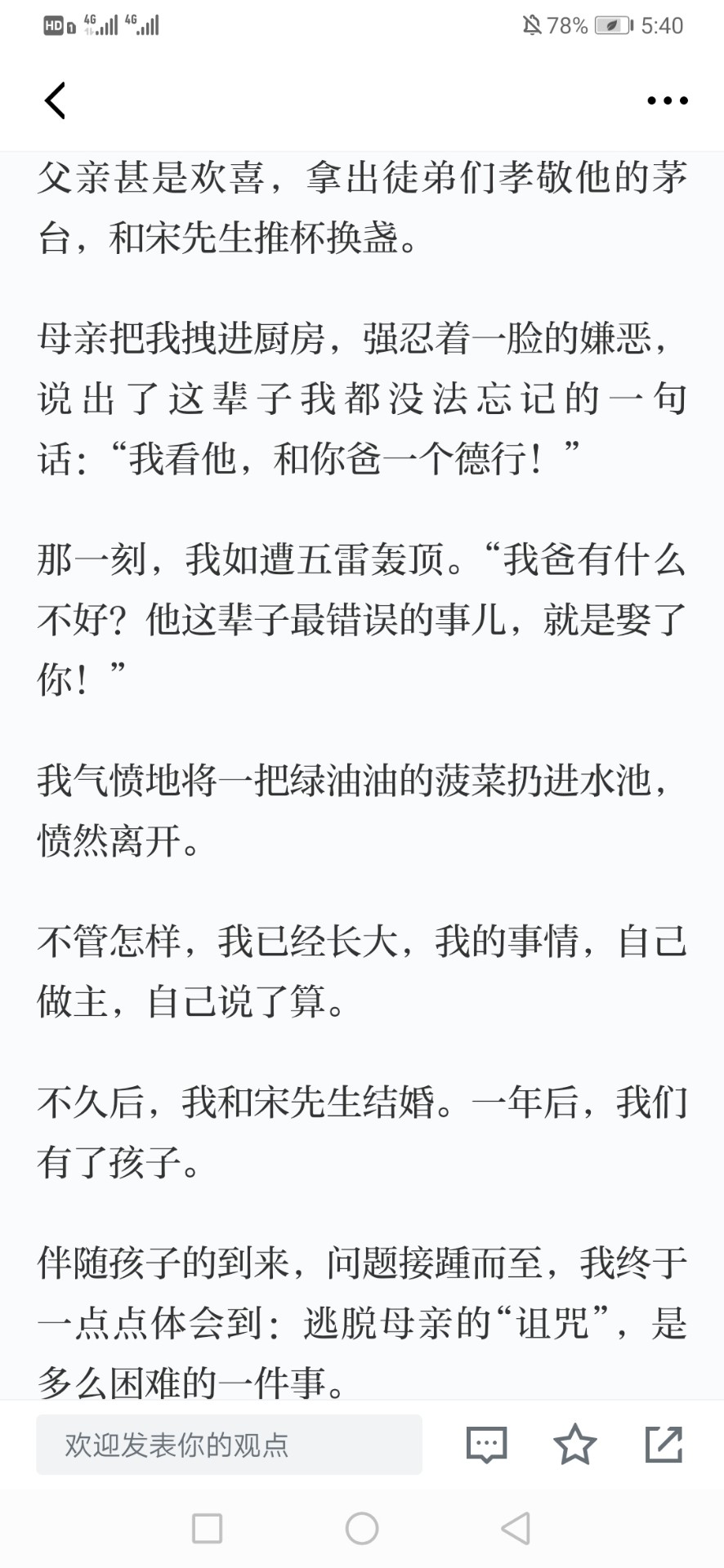Viewport: 724px width, 1568px height.
Task: Open recent apps from navigation bar
Action: tap(207, 1529)
